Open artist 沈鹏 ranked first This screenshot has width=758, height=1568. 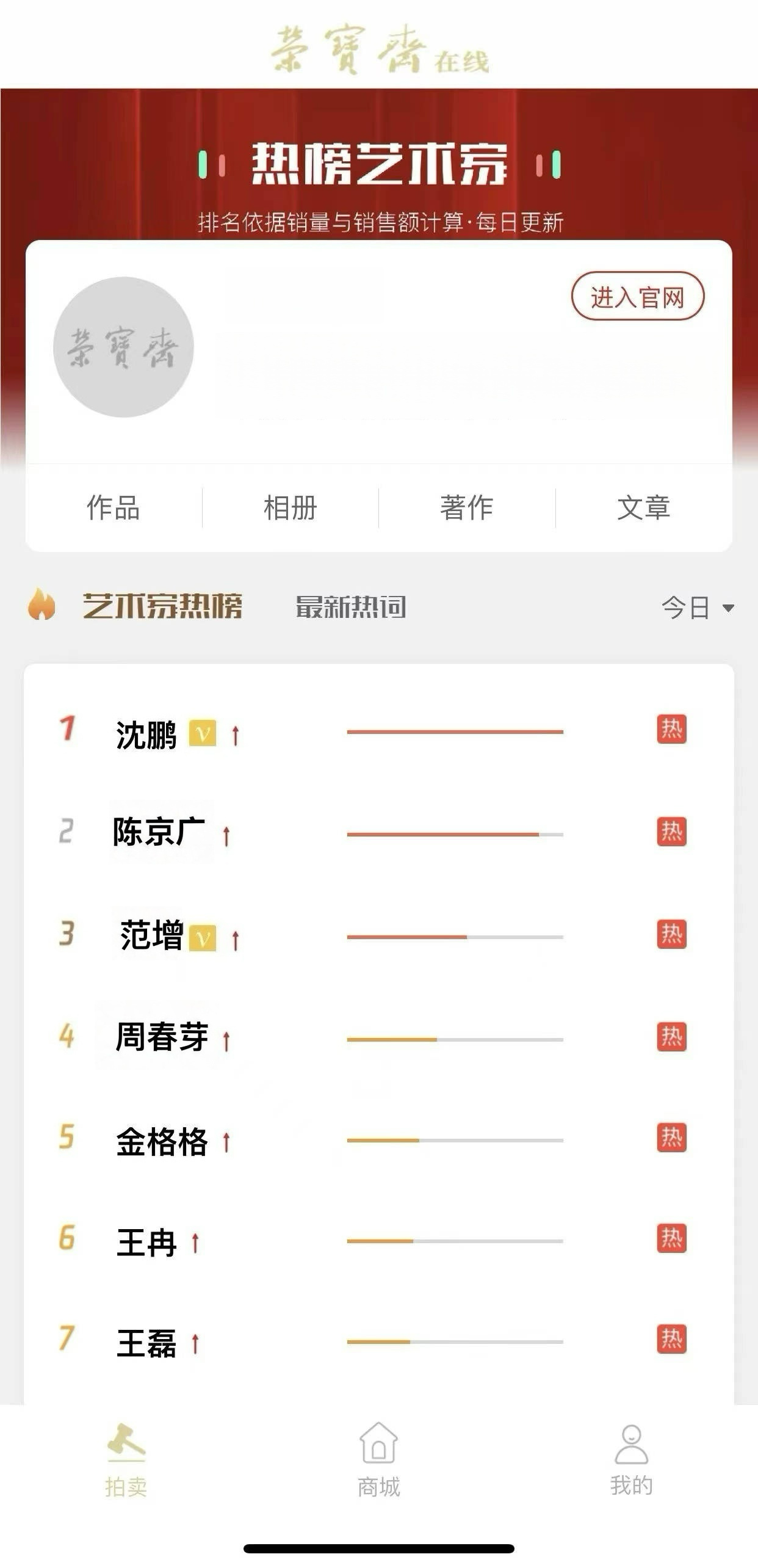(x=146, y=734)
